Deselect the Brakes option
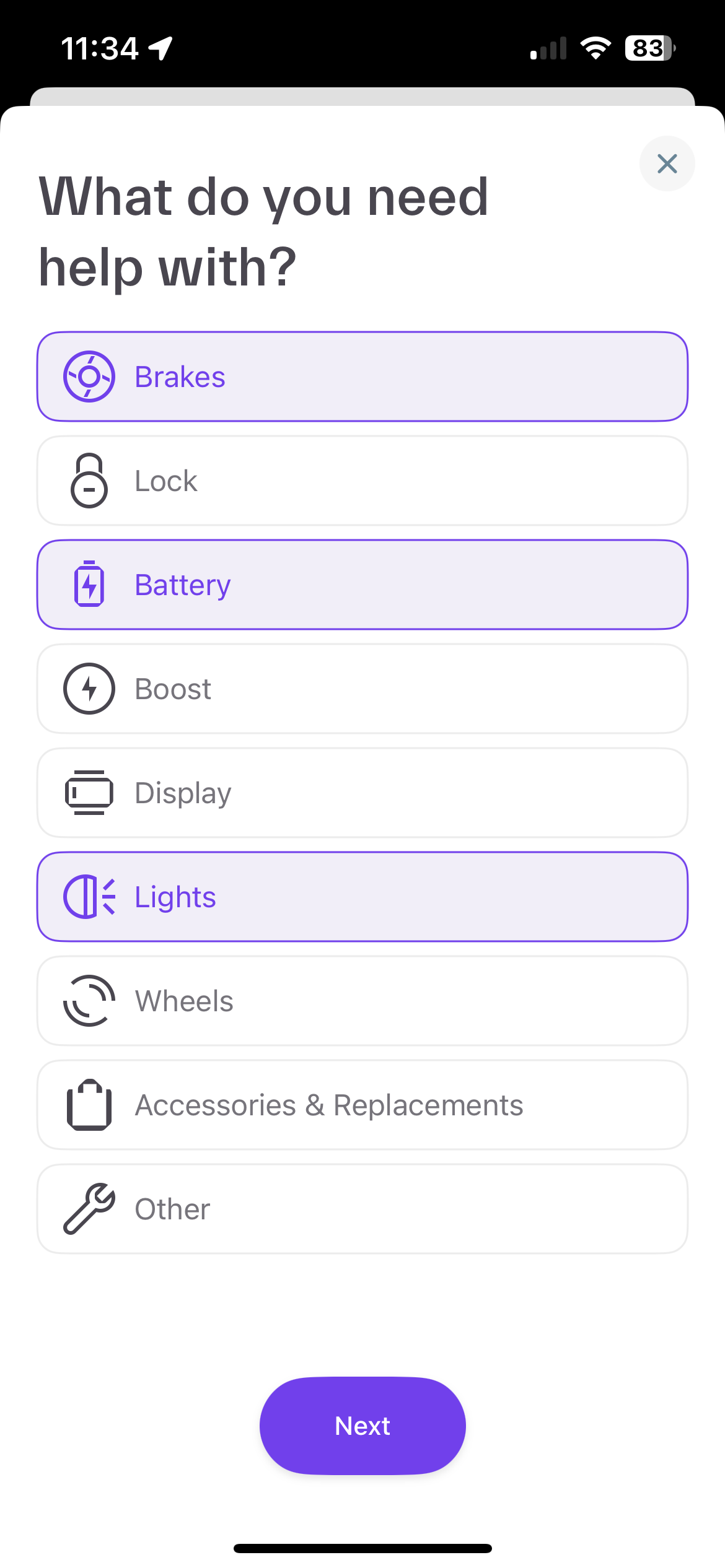725x1568 pixels. pos(362,377)
